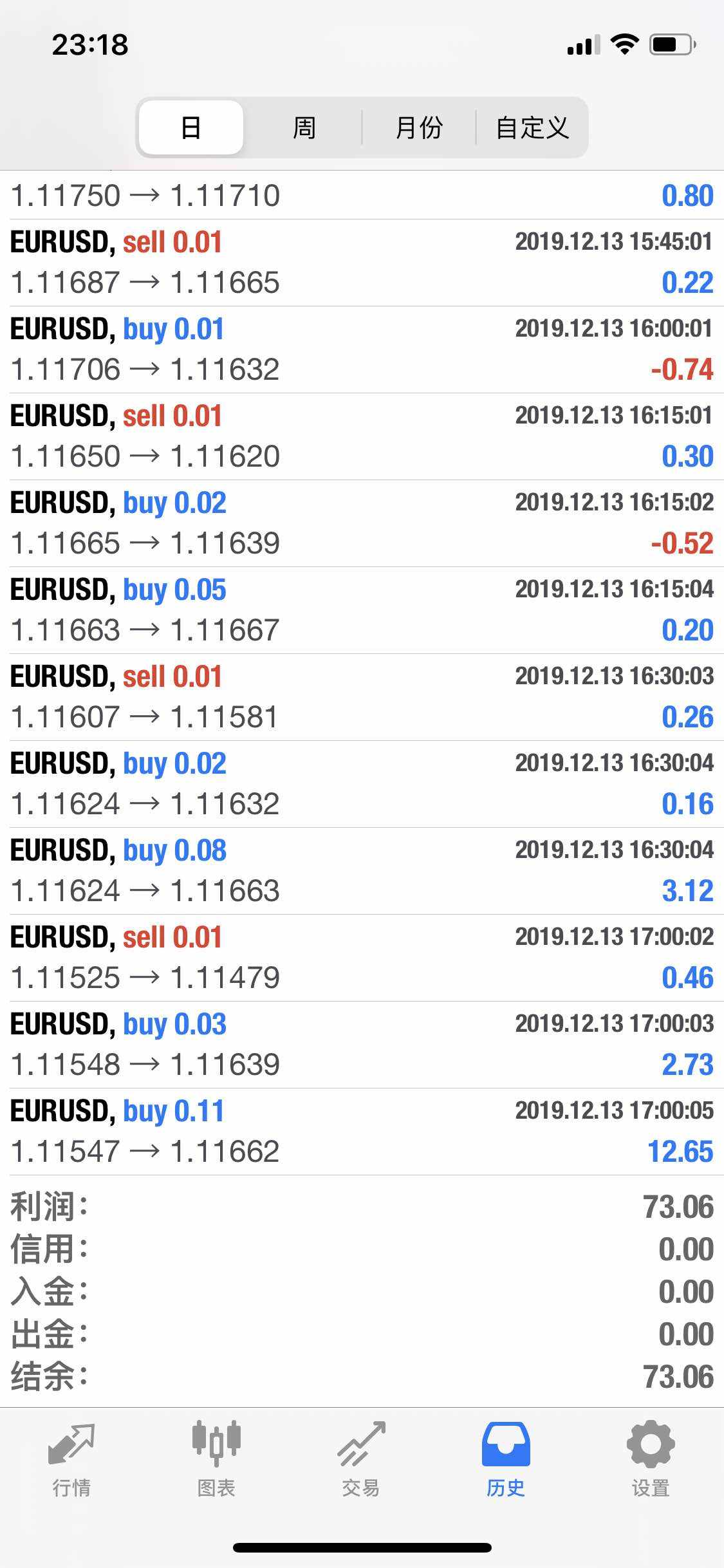Go to the 图表 chart tab
Viewport: 724px width, 1568px height.
(216, 1459)
